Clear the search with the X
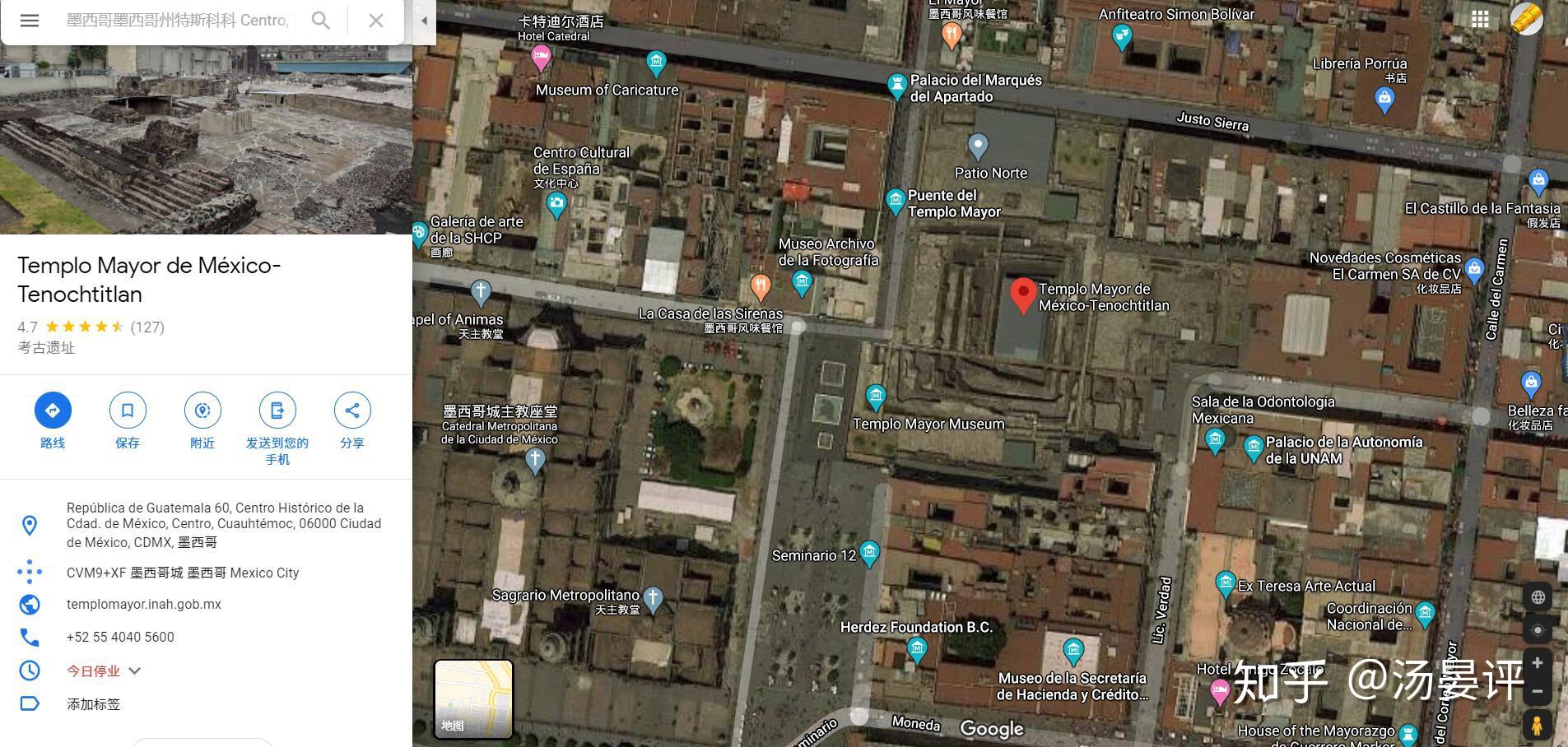Screen dimensions: 1568x747 click(376, 21)
